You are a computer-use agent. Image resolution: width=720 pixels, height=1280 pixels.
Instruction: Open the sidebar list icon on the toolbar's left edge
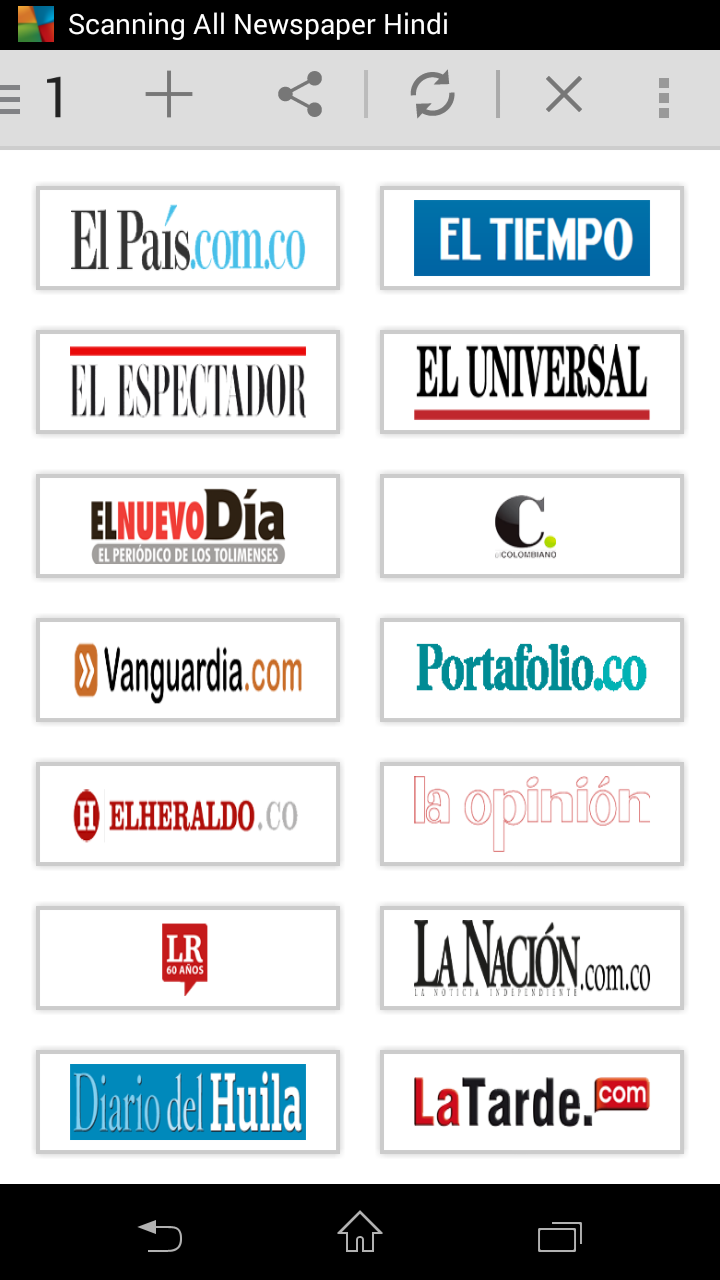(8, 95)
